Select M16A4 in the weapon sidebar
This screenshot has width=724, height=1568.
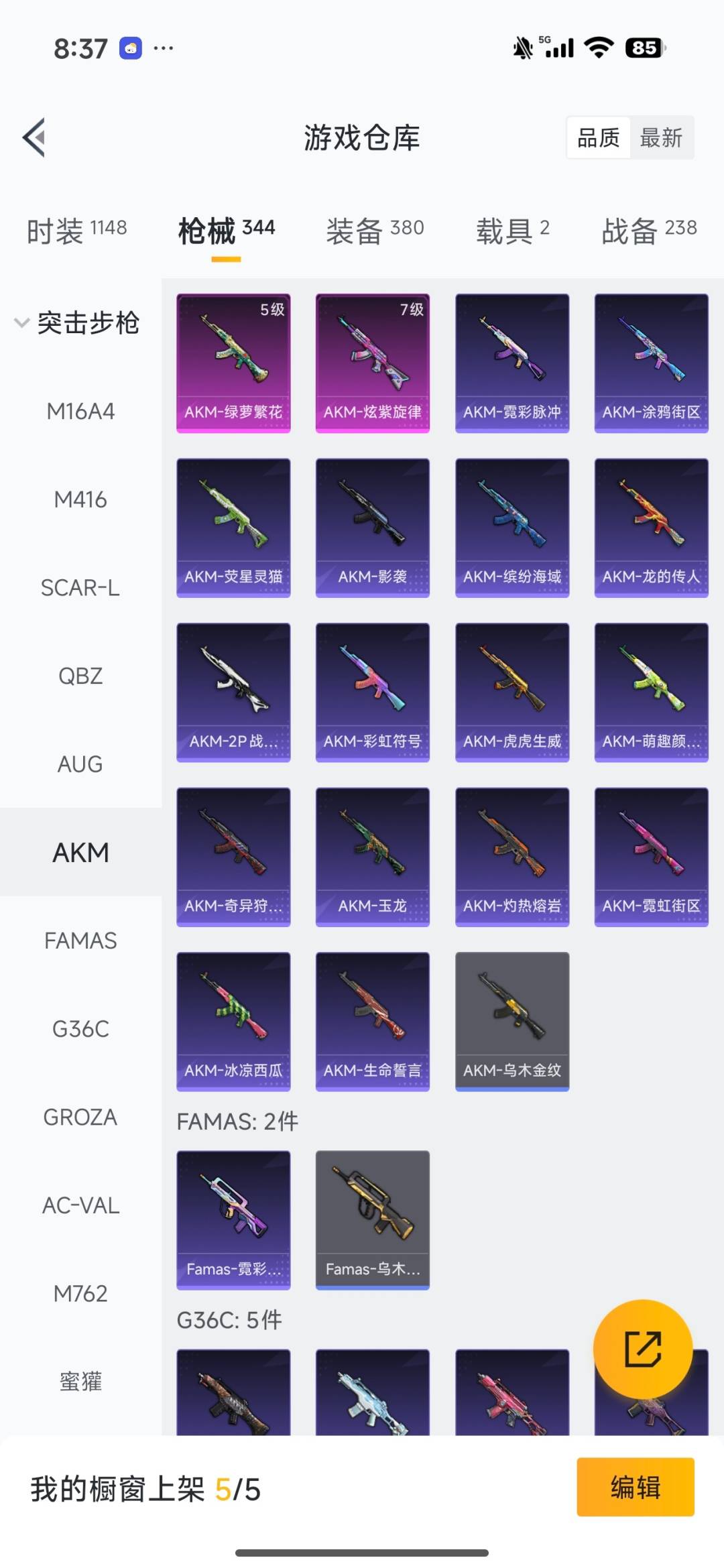80,411
